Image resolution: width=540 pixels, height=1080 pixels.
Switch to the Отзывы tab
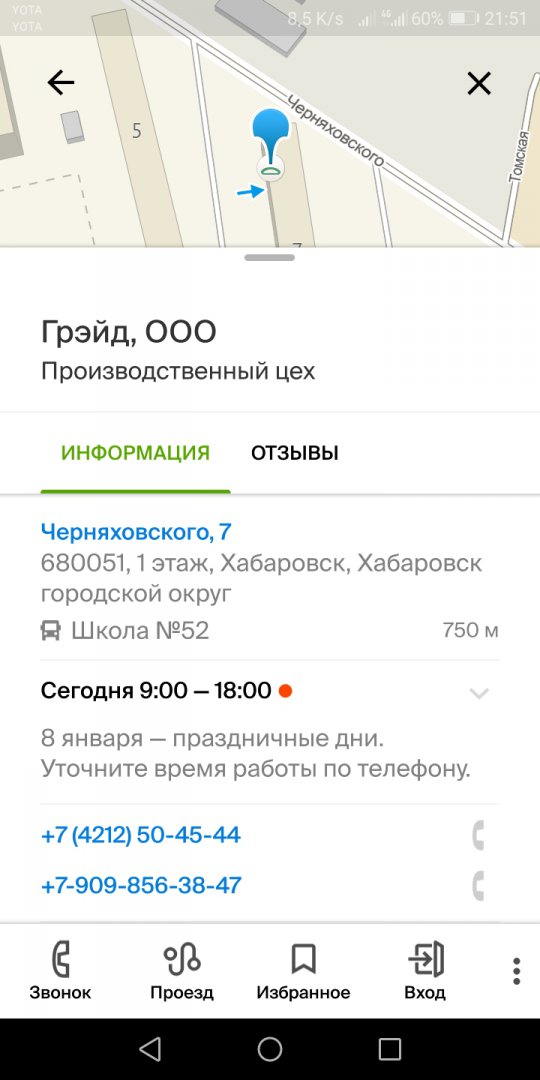click(x=295, y=453)
